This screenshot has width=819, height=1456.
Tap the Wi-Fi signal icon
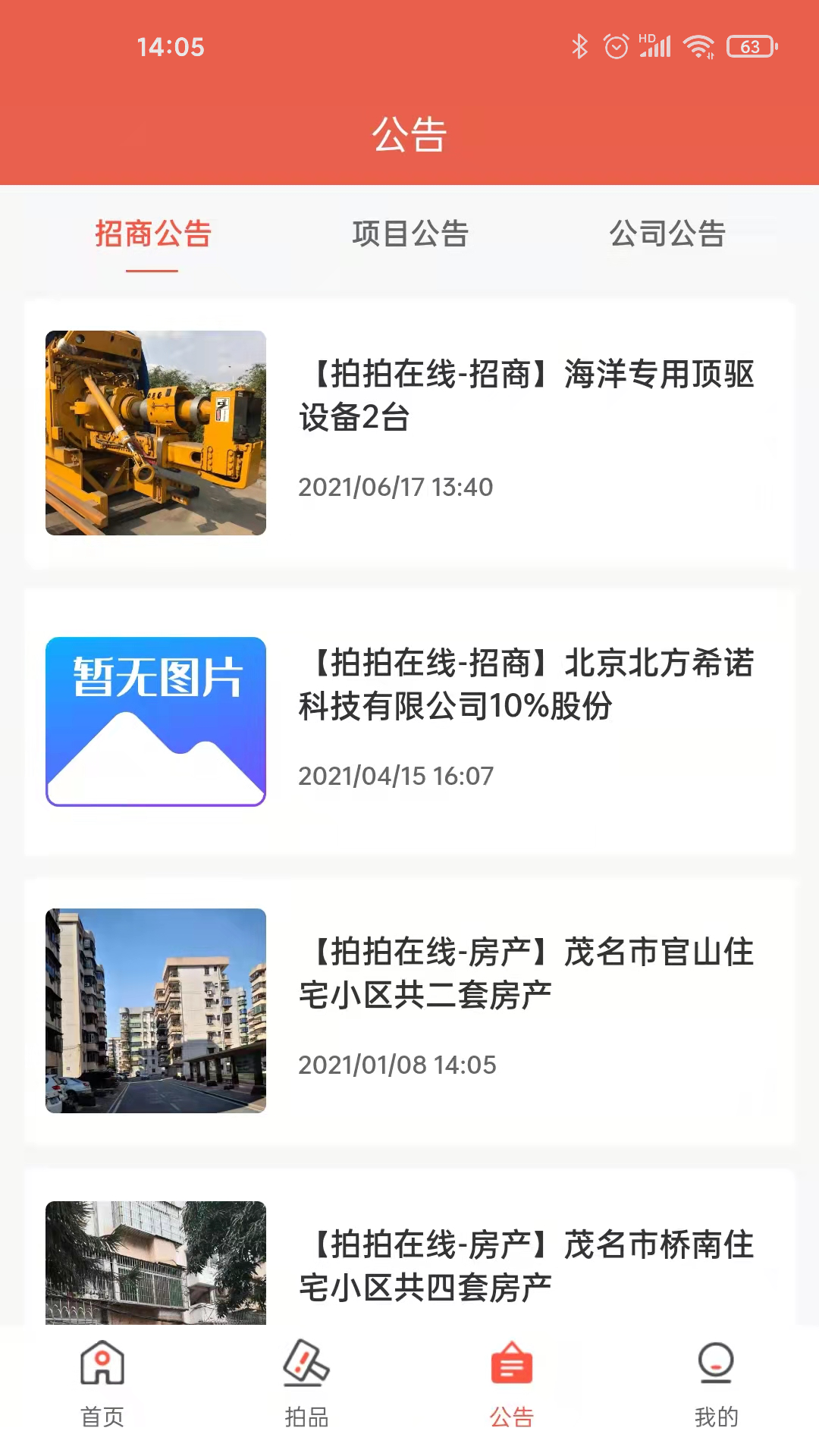point(698,45)
